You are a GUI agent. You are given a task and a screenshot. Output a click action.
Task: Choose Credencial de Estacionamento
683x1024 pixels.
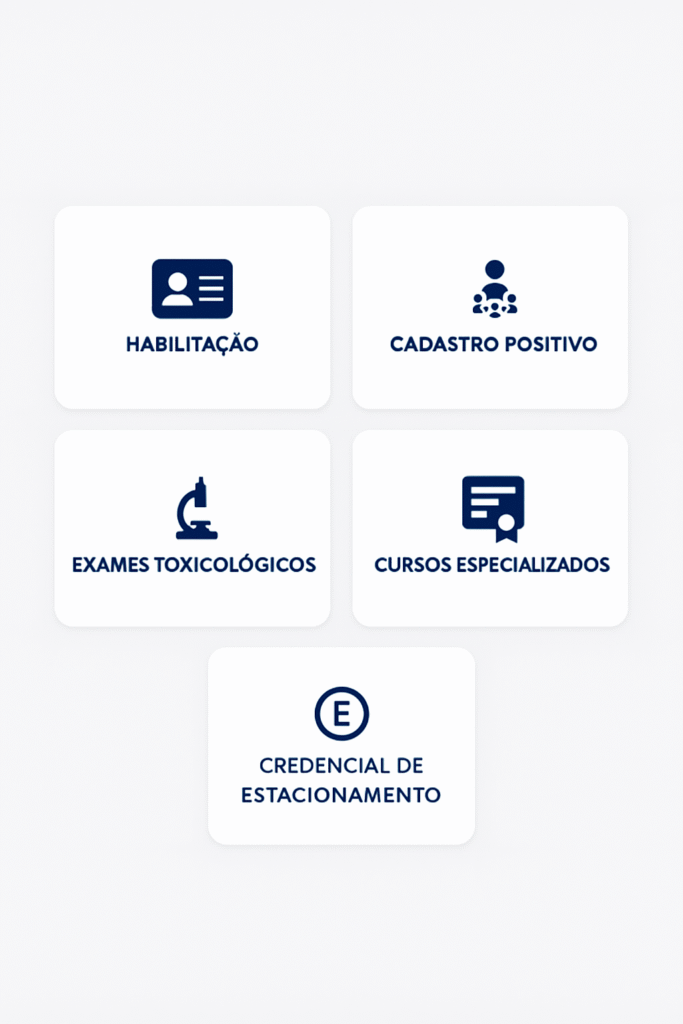341,745
